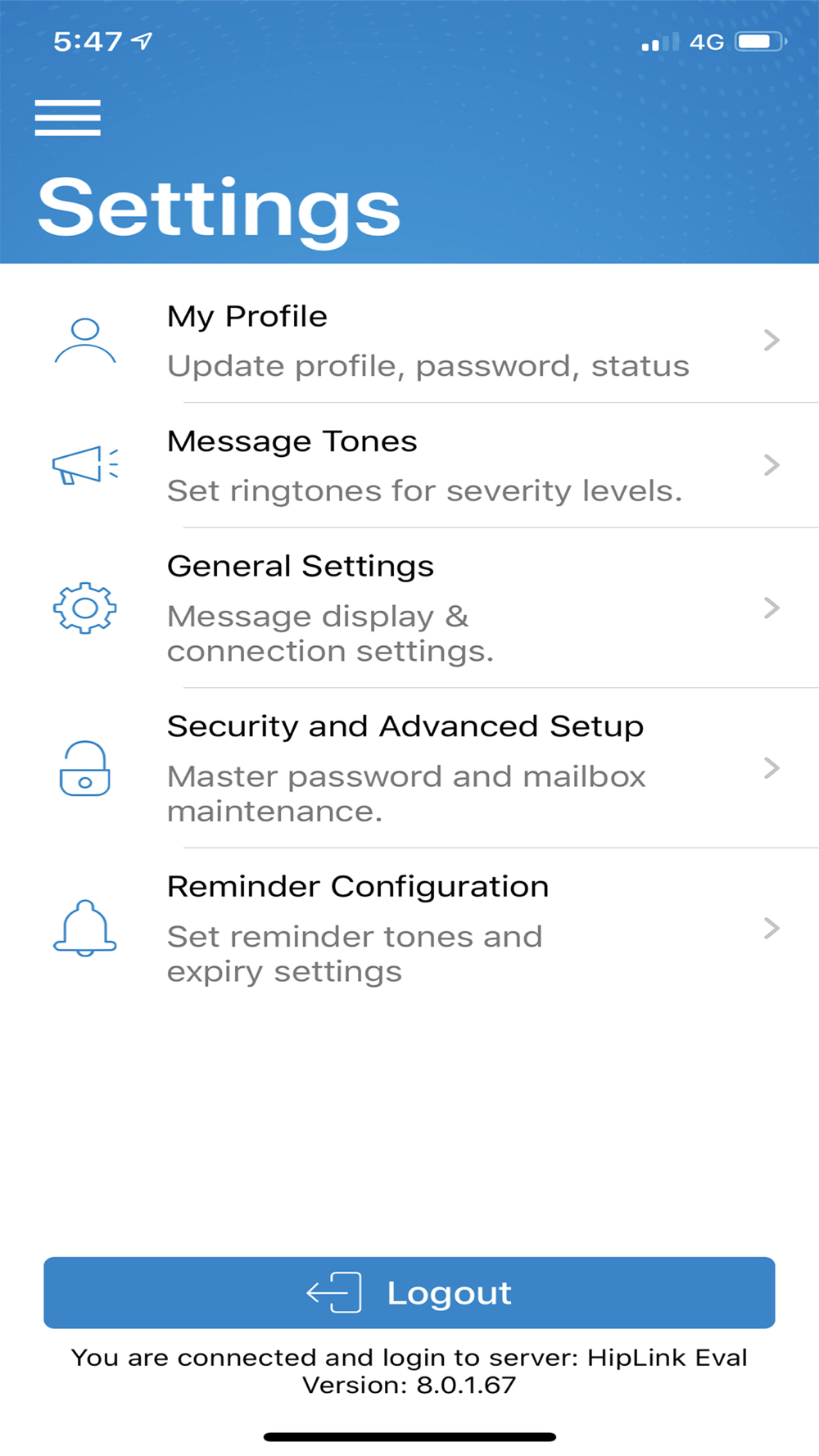819x1456 pixels.
Task: Open Message Tones settings
Action: (x=409, y=465)
